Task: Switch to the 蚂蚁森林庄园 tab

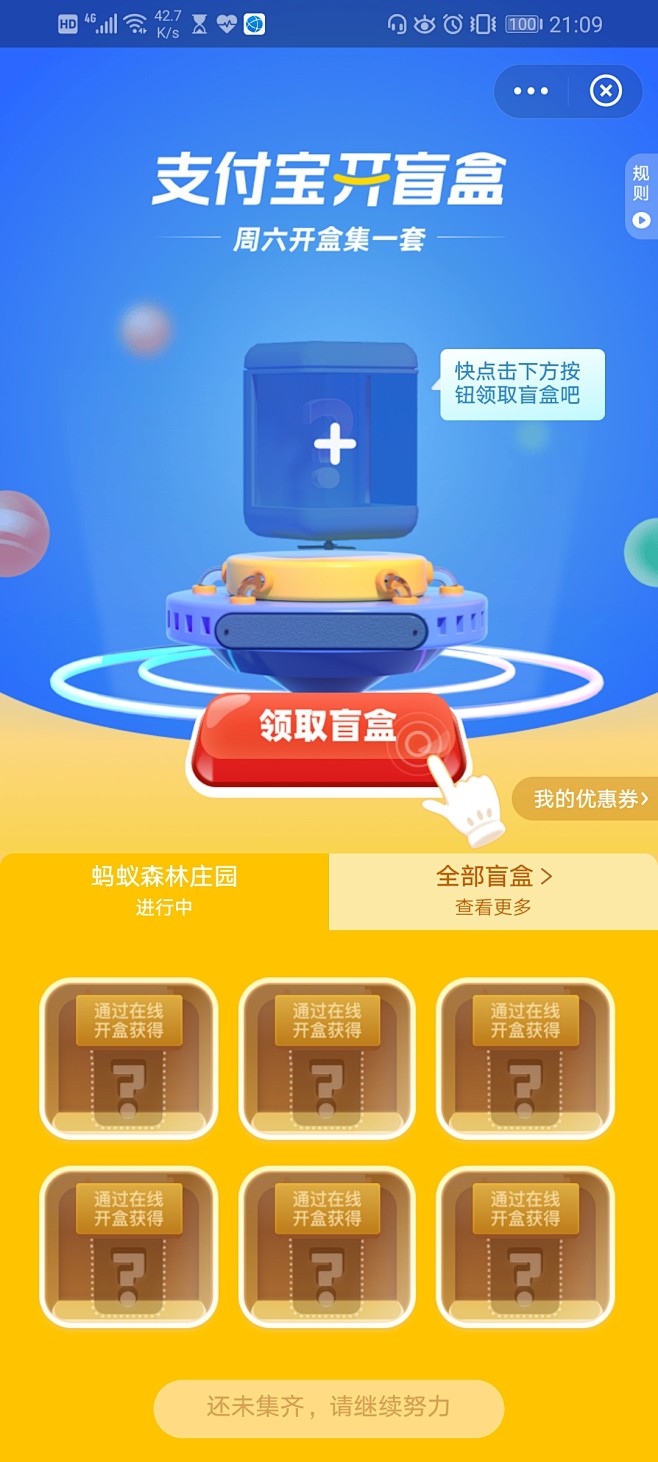Action: [164, 890]
